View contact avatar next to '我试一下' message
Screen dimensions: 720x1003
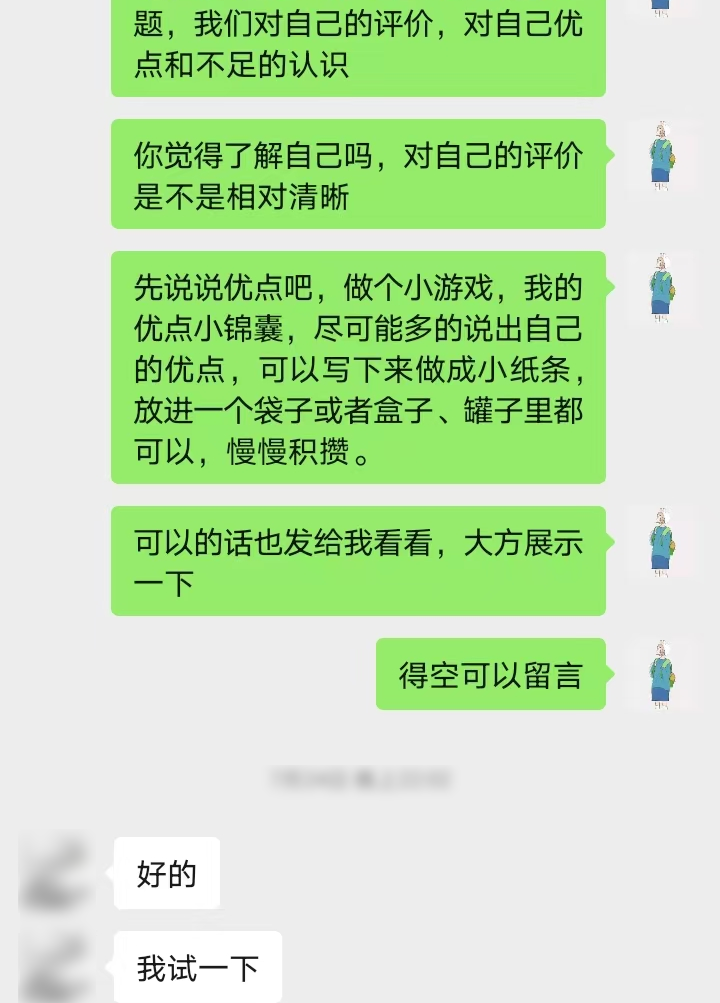pos(53,965)
